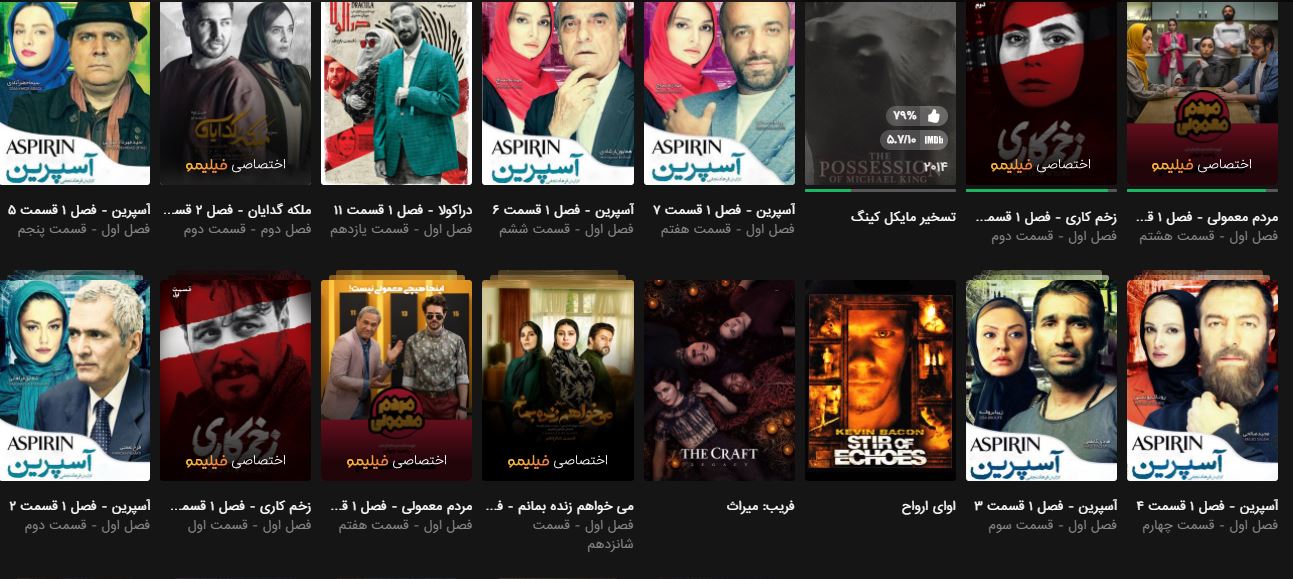
Task: Open Mikhaham Zende Bemanam episode sixteen
Action: pyautogui.click(x=558, y=380)
